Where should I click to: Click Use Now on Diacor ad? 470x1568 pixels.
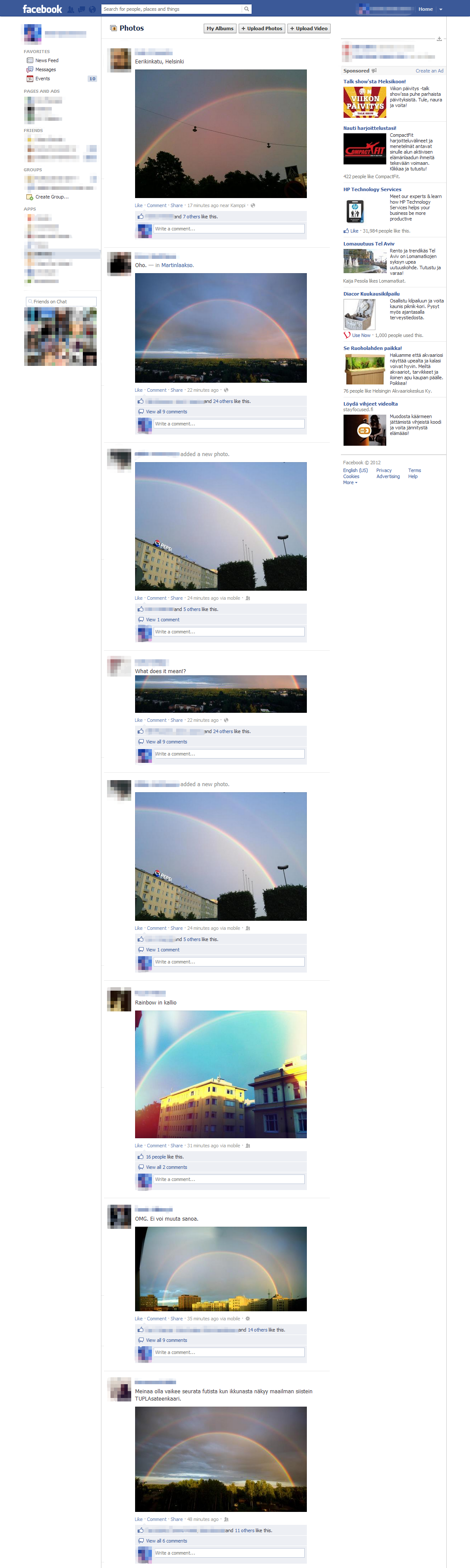coord(360,335)
